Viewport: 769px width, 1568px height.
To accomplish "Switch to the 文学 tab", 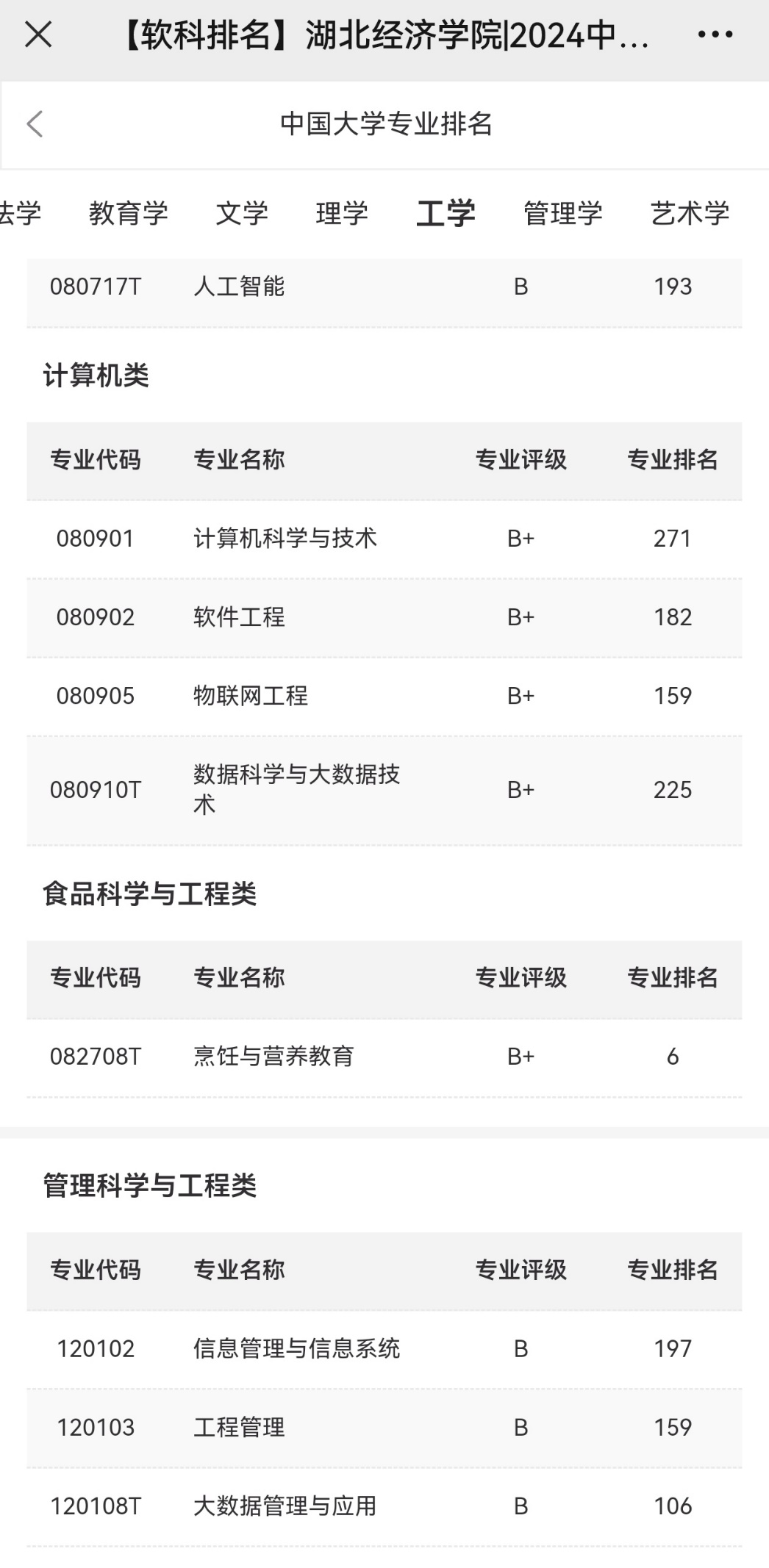I will pyautogui.click(x=242, y=213).
